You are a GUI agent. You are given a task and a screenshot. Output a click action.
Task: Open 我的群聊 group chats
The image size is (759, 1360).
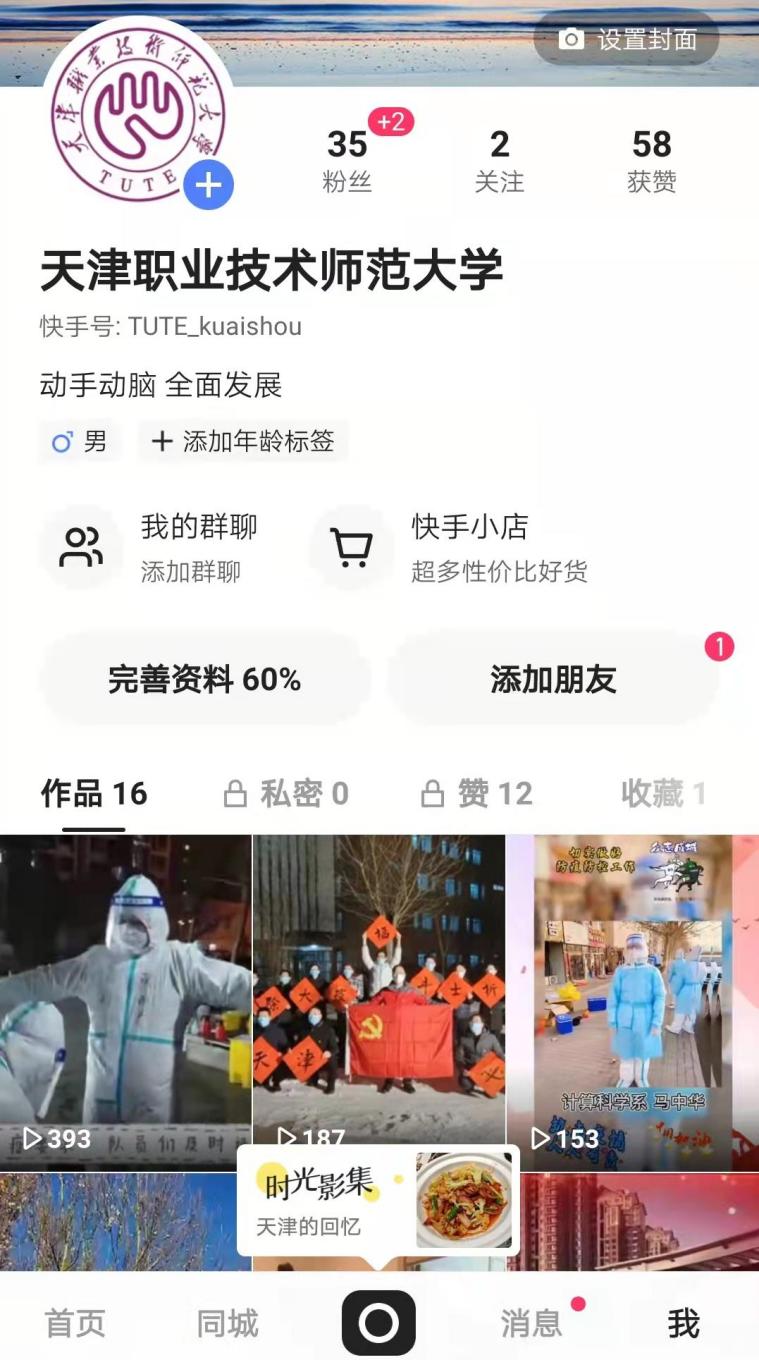point(152,547)
